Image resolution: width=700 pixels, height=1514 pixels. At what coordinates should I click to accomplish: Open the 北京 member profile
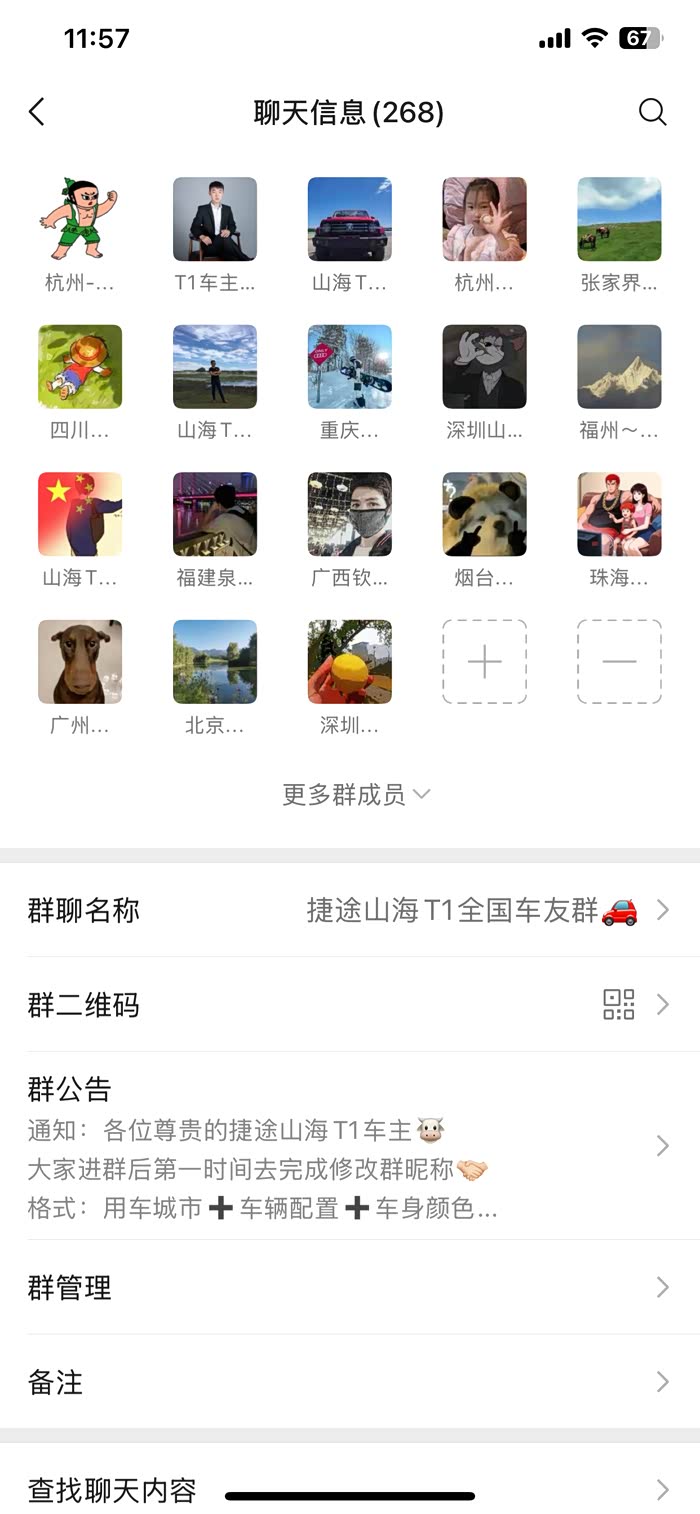(x=215, y=662)
